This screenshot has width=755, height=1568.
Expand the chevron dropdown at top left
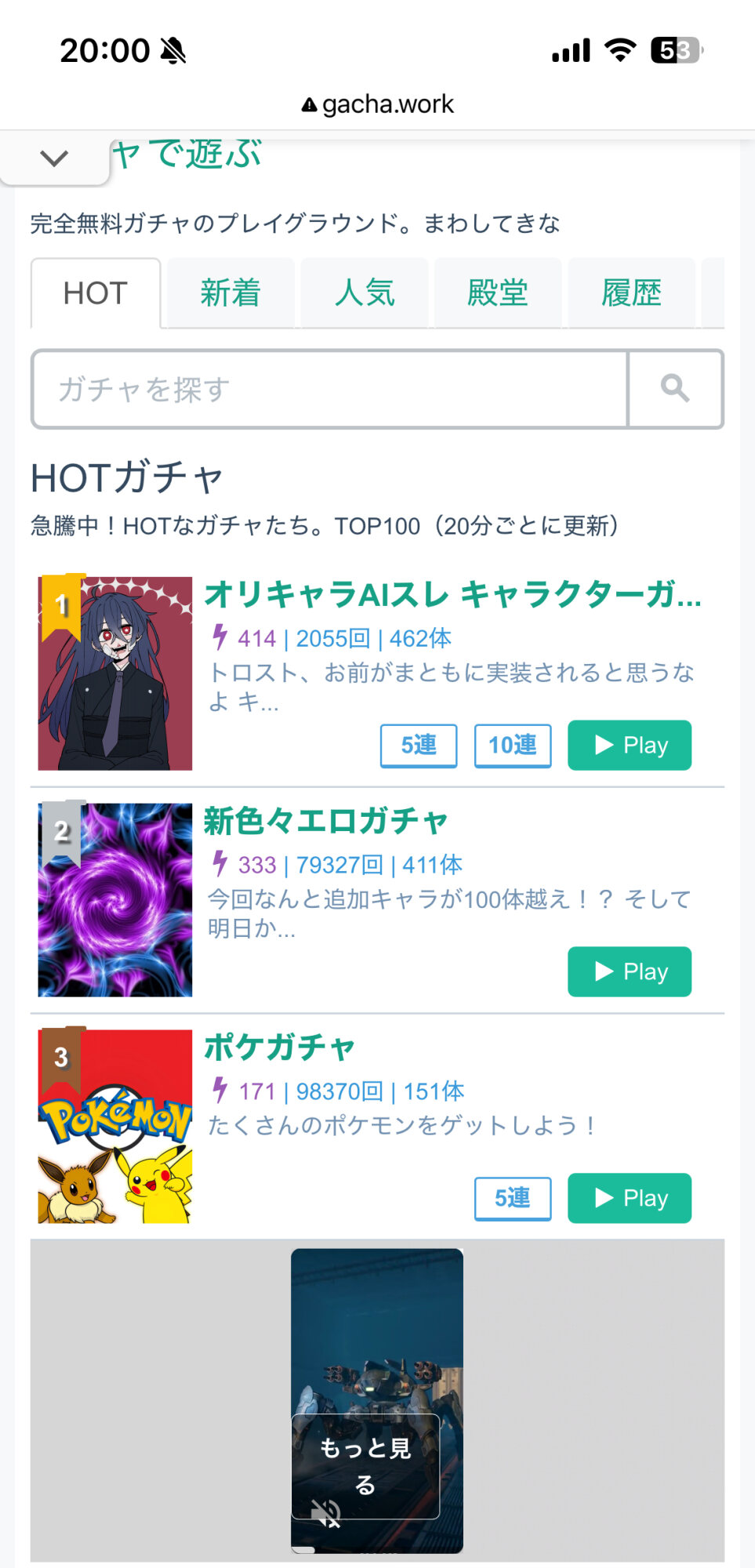tap(54, 159)
